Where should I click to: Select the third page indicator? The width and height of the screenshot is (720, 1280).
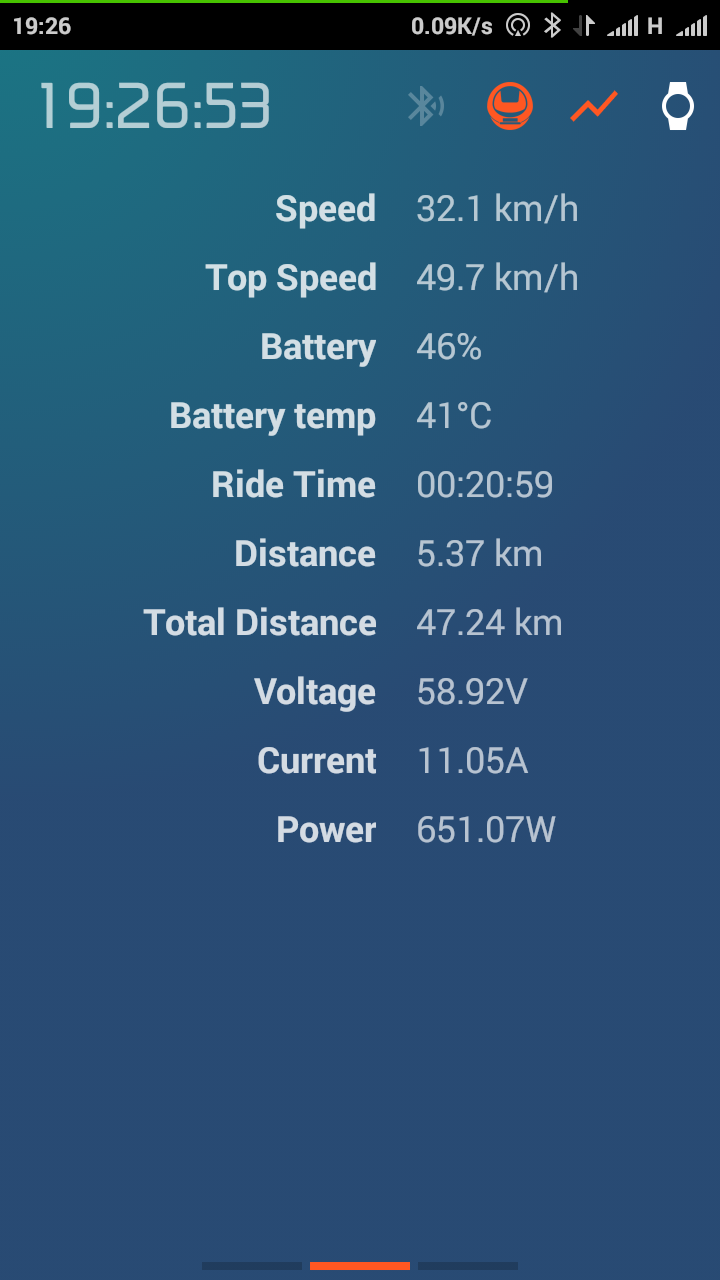click(x=468, y=1266)
